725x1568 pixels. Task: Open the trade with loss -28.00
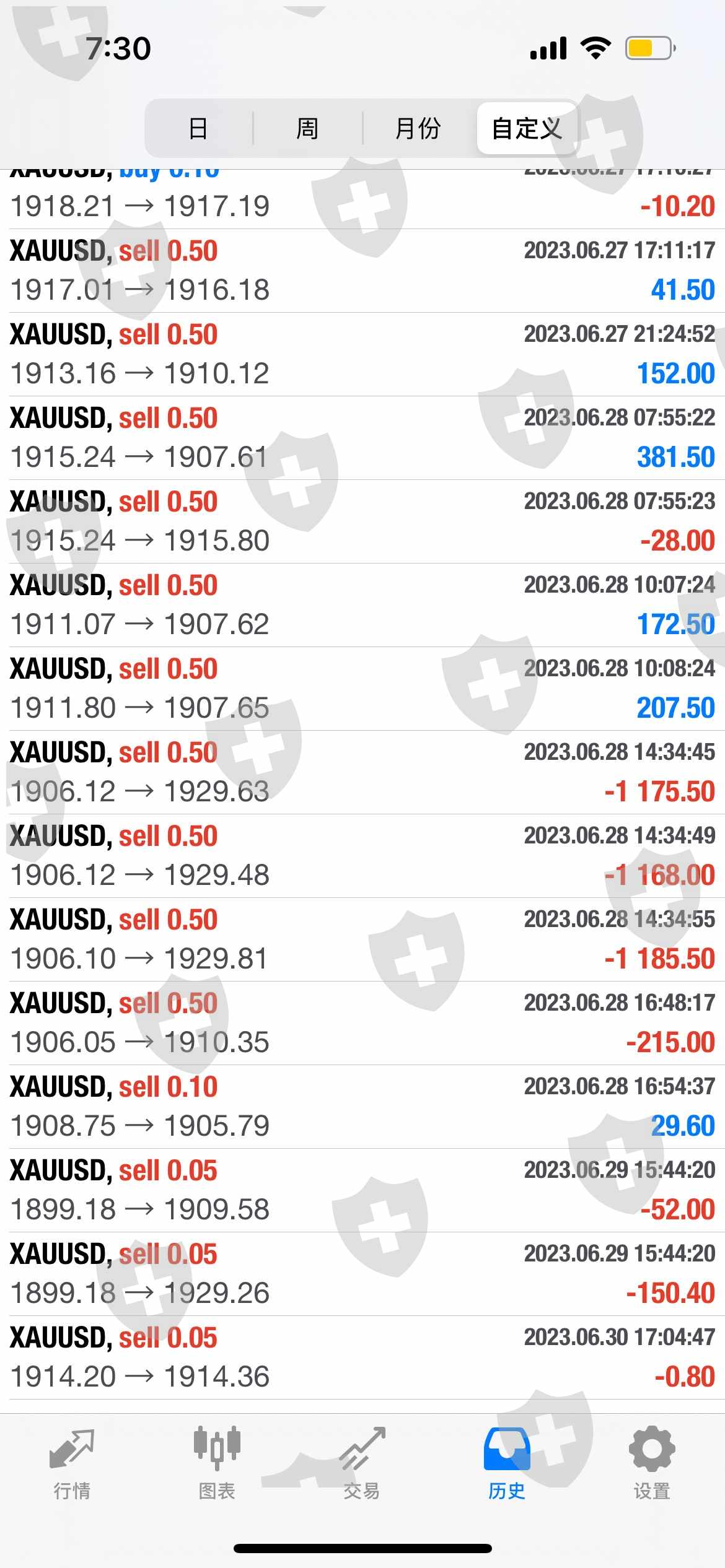click(362, 521)
